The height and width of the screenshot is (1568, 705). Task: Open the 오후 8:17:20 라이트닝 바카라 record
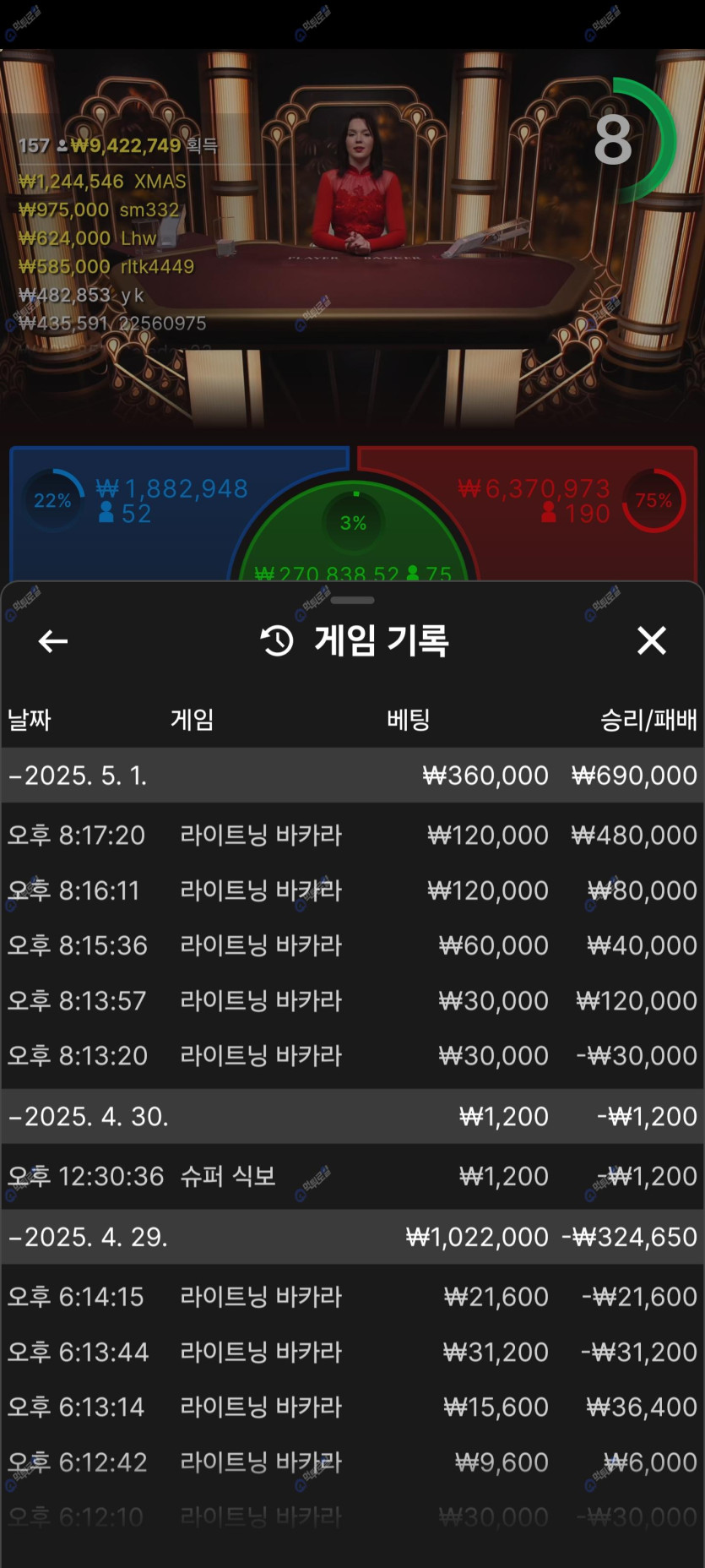(352, 836)
